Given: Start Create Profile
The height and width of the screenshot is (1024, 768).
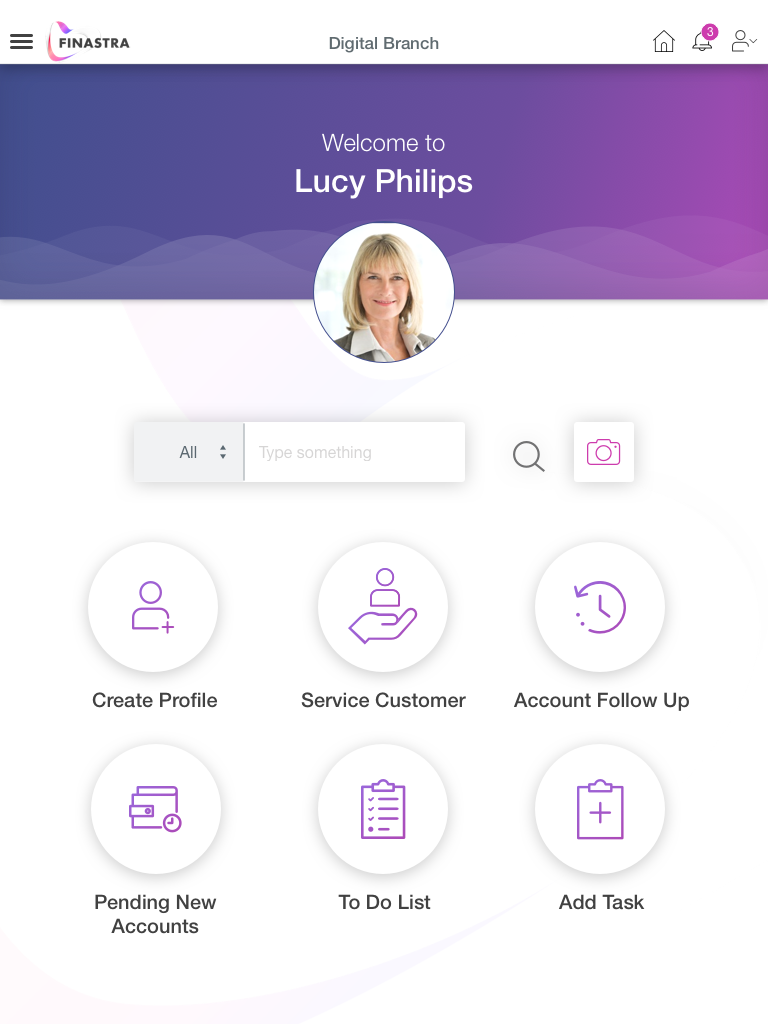Looking at the screenshot, I should tap(153, 607).
